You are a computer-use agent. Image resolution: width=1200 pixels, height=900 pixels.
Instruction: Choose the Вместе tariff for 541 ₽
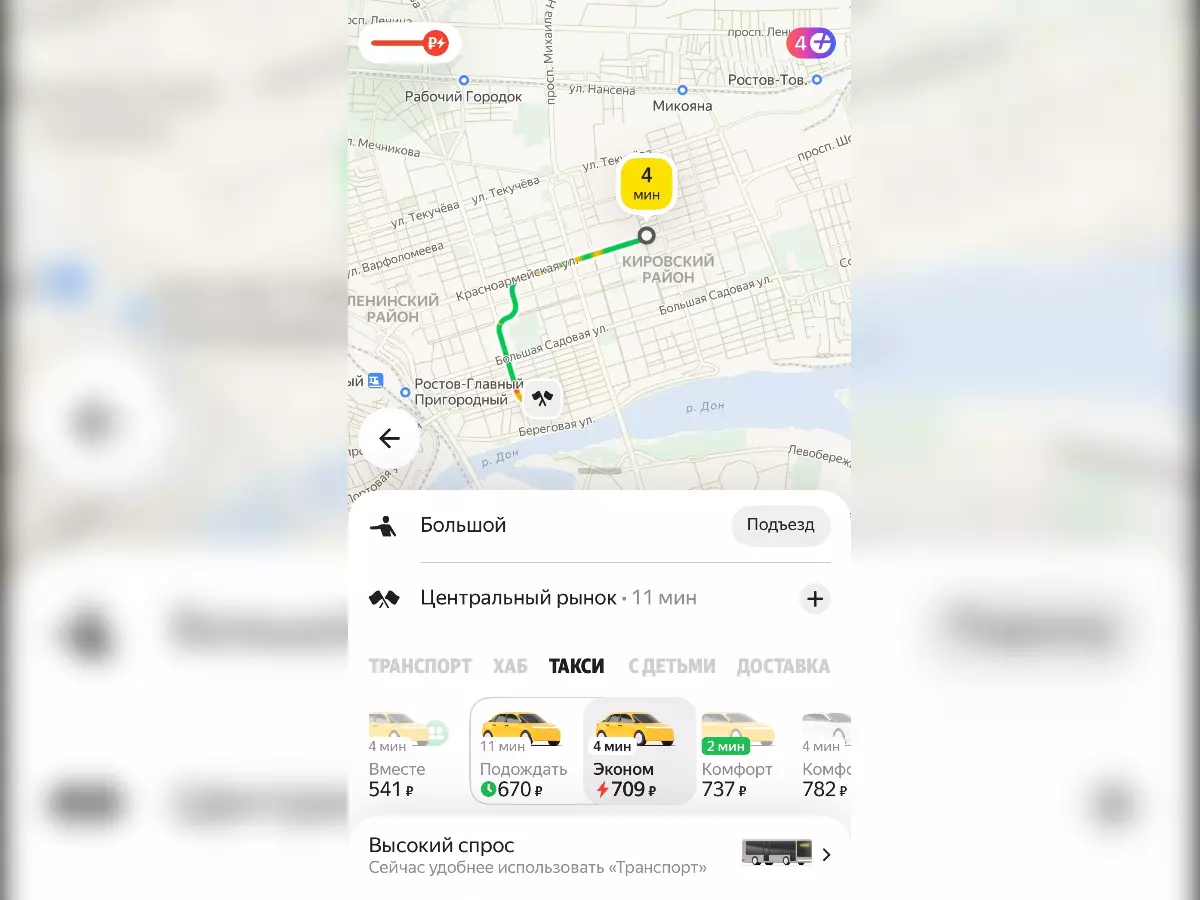[x=398, y=755]
